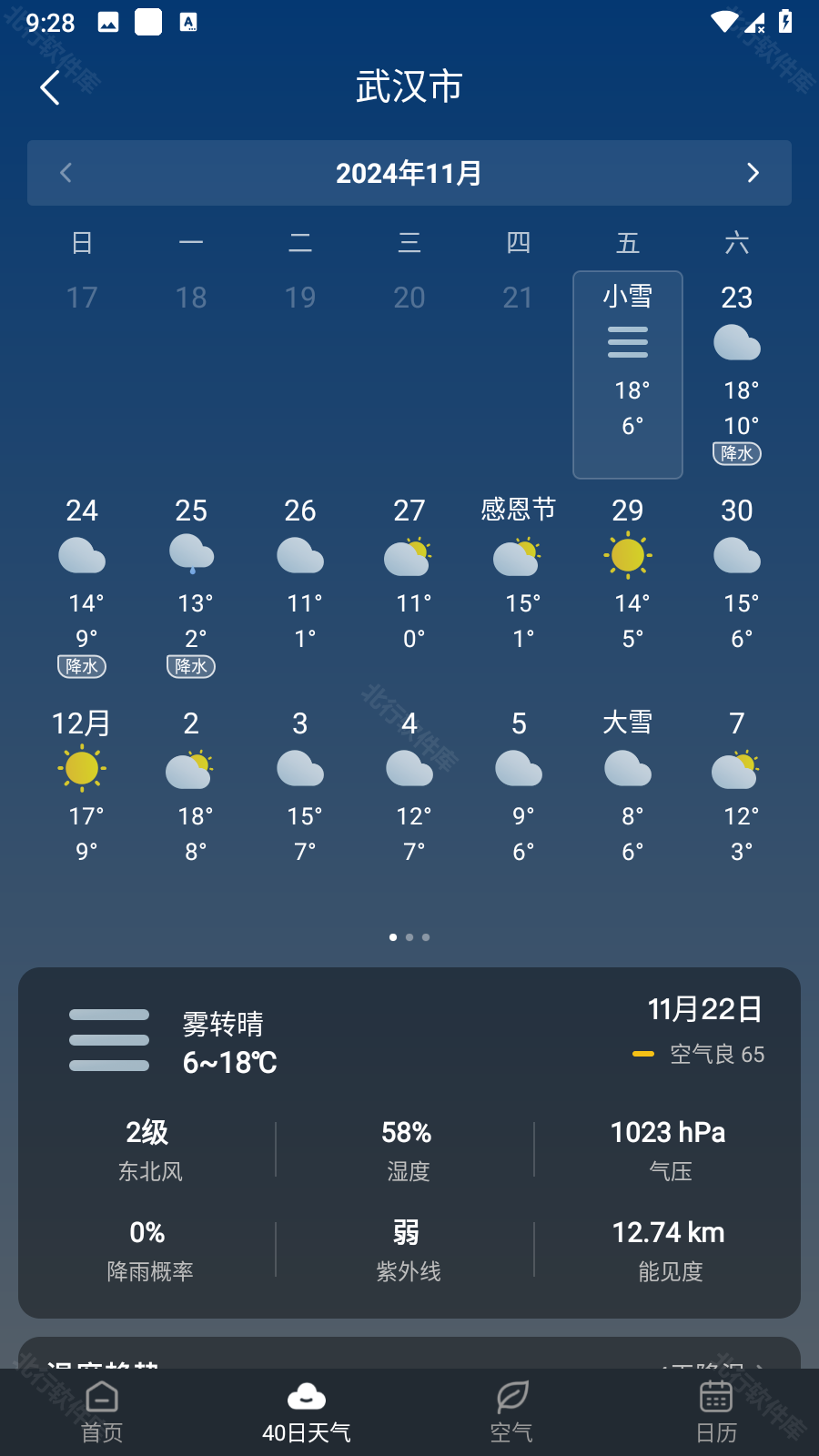Select November 23 forecast

point(737,374)
